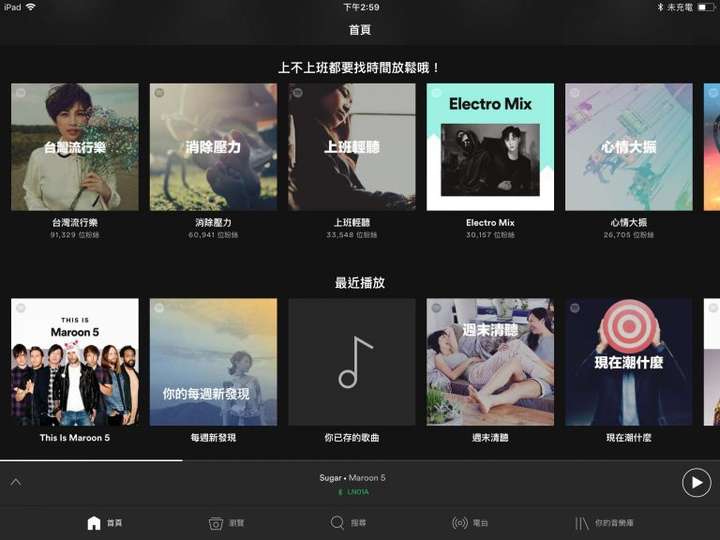Open the 週末清聽 playlist

point(490,362)
